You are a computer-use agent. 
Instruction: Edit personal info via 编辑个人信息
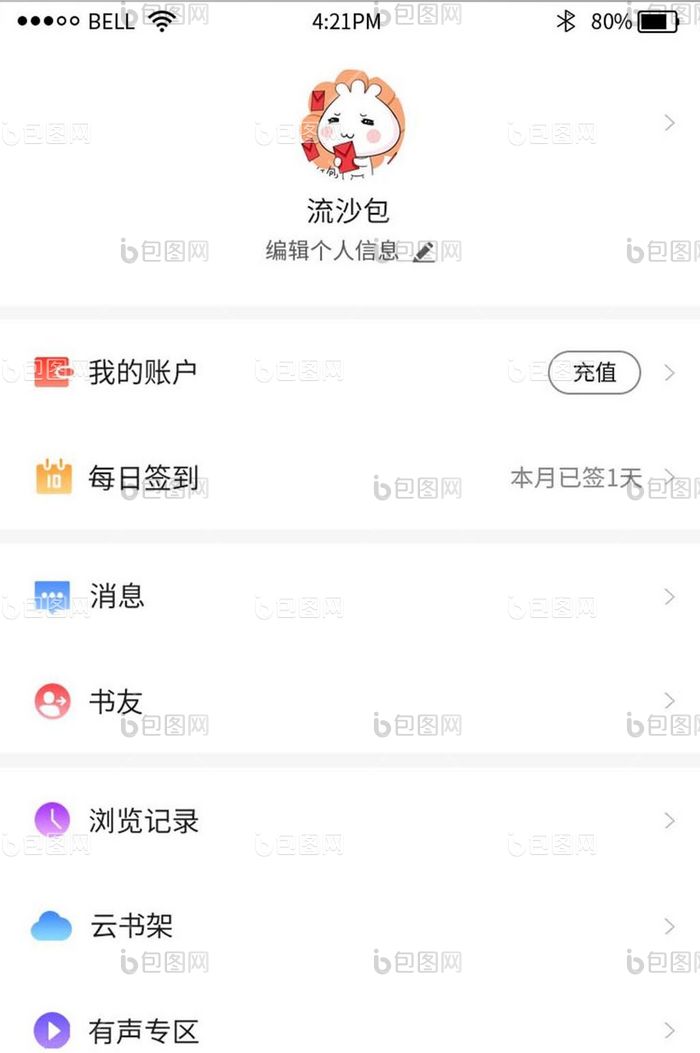pyautogui.click(x=349, y=251)
